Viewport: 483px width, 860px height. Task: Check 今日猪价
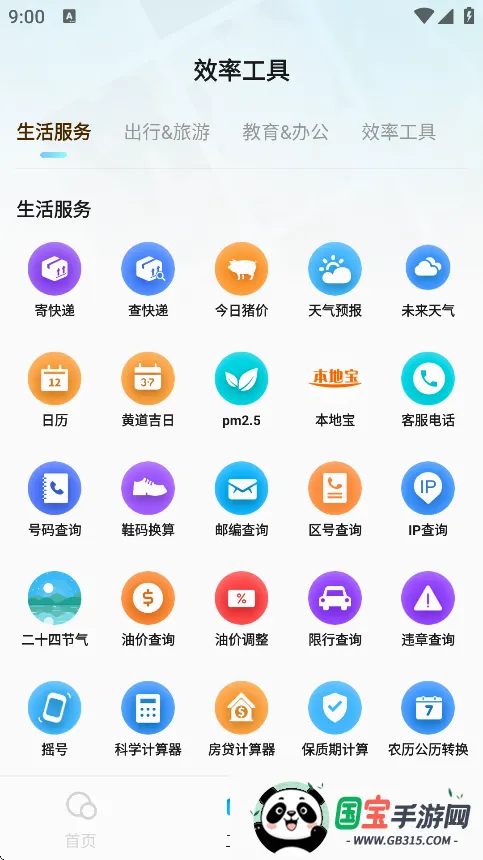tap(241, 280)
